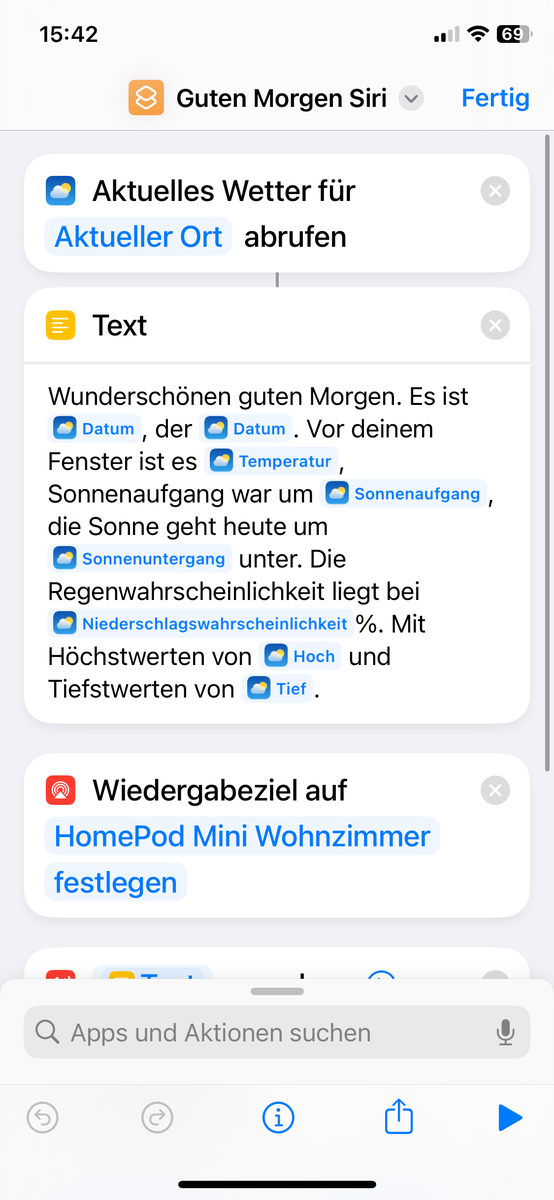The height and width of the screenshot is (1200, 554).
Task: Open shortcut info details
Action: coord(278,1118)
